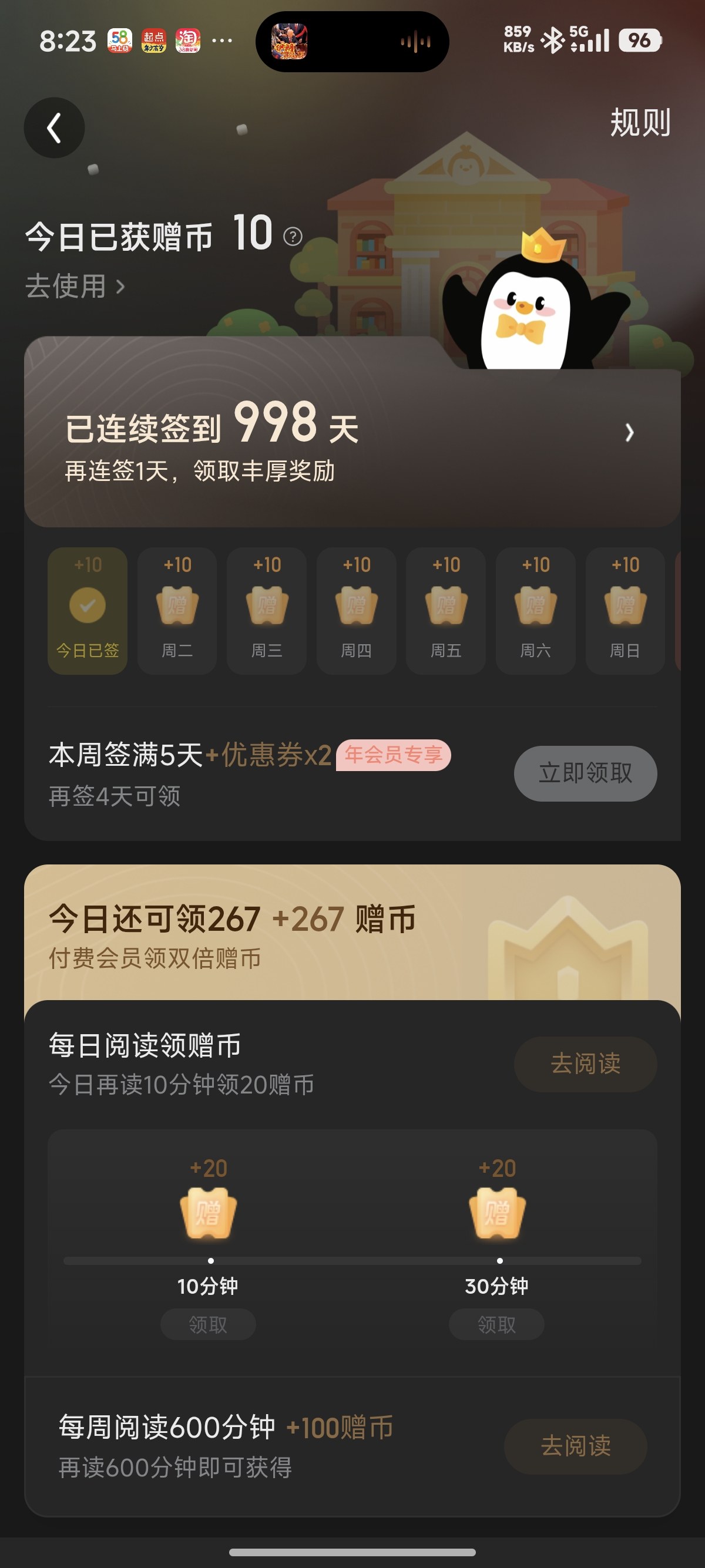705x1568 pixels.
Task: Tap the 立即领取 button
Action: [585, 773]
